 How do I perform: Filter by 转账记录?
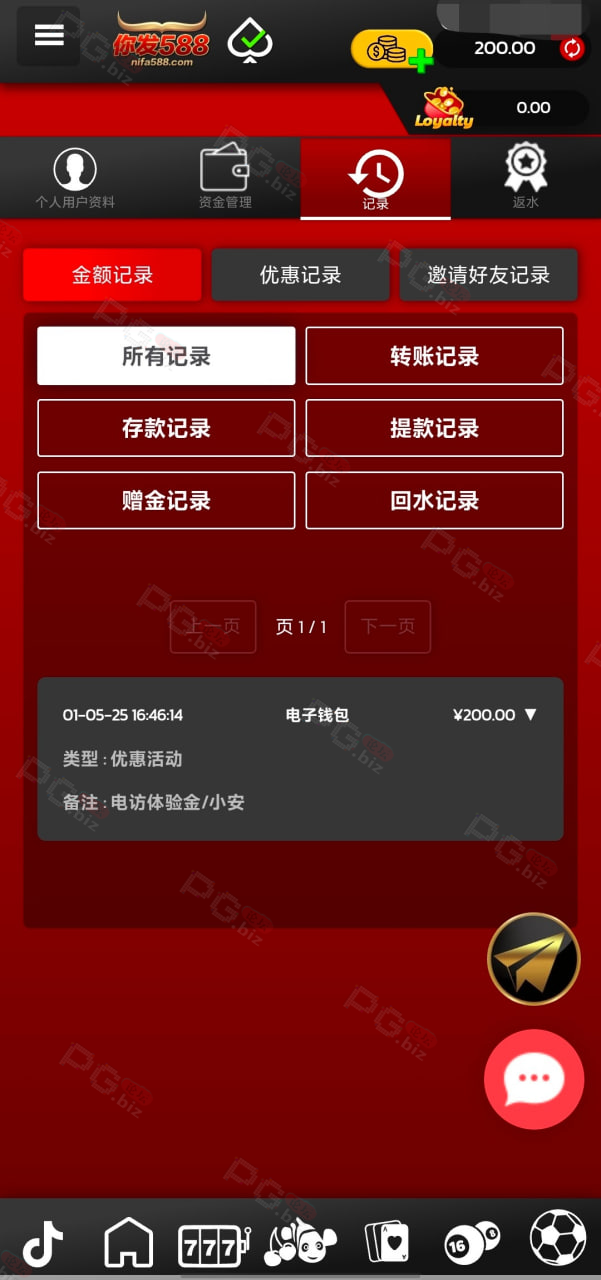pyautogui.click(x=434, y=356)
